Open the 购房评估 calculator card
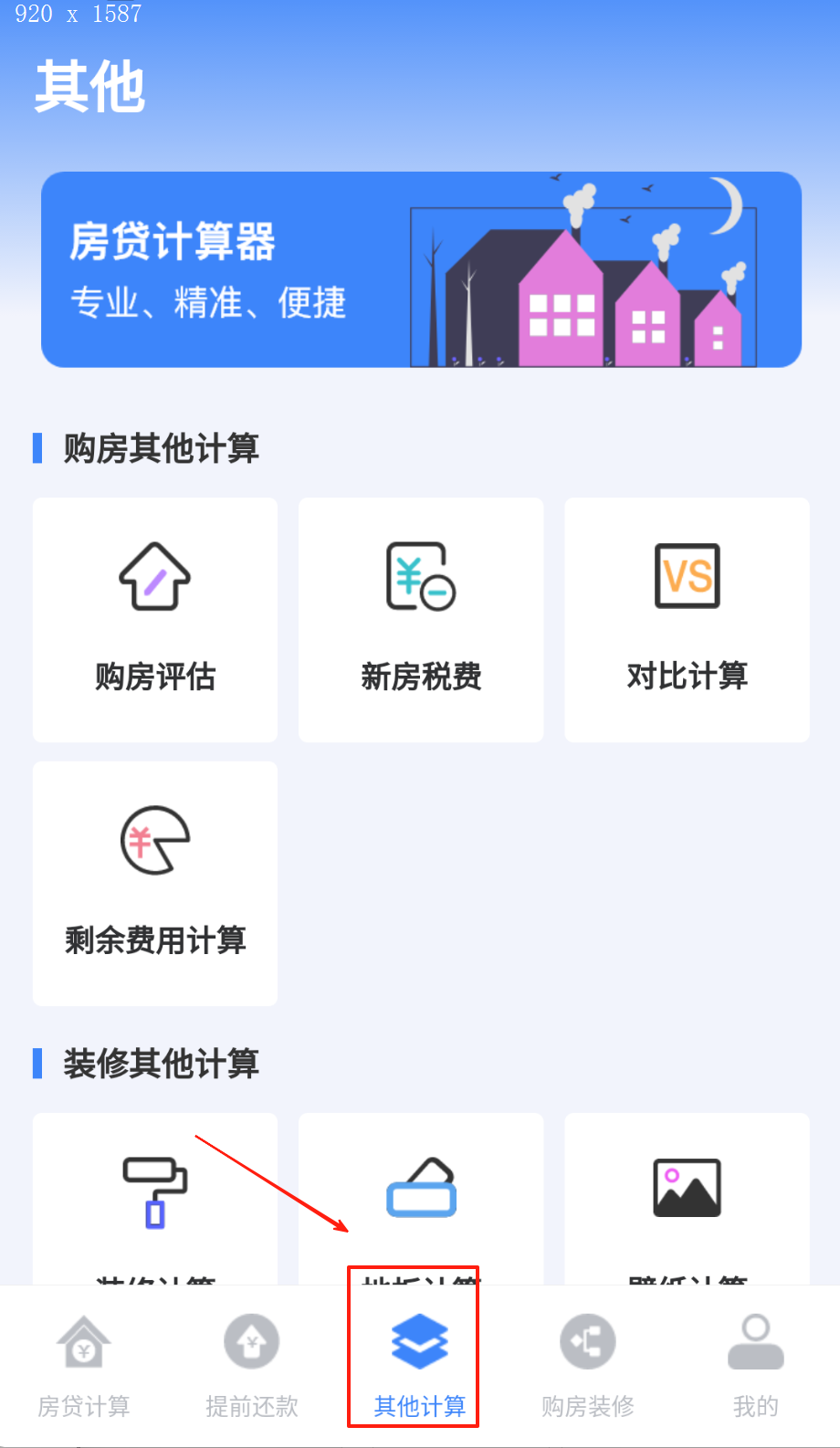 point(155,619)
